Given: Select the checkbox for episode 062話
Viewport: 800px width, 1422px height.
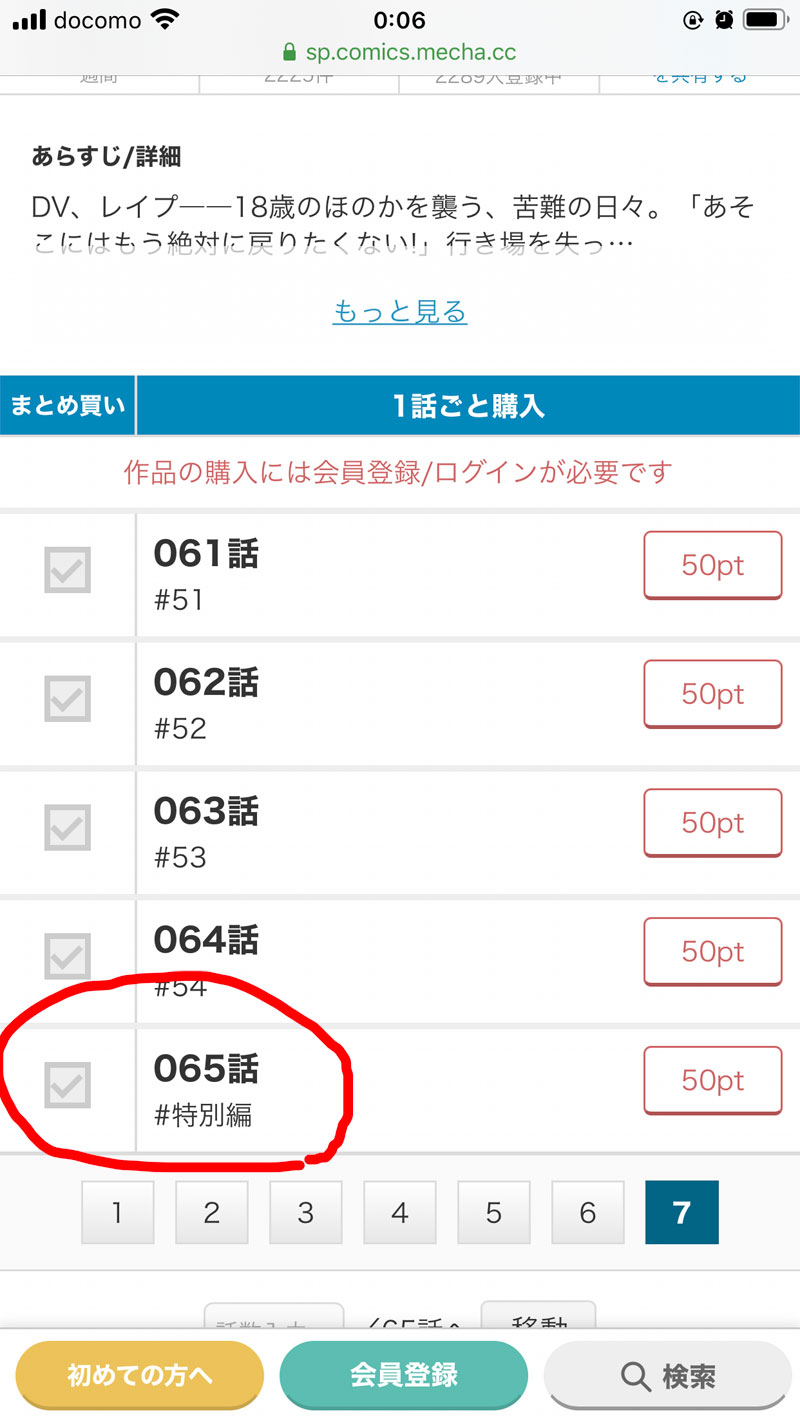Looking at the screenshot, I should coord(66,700).
